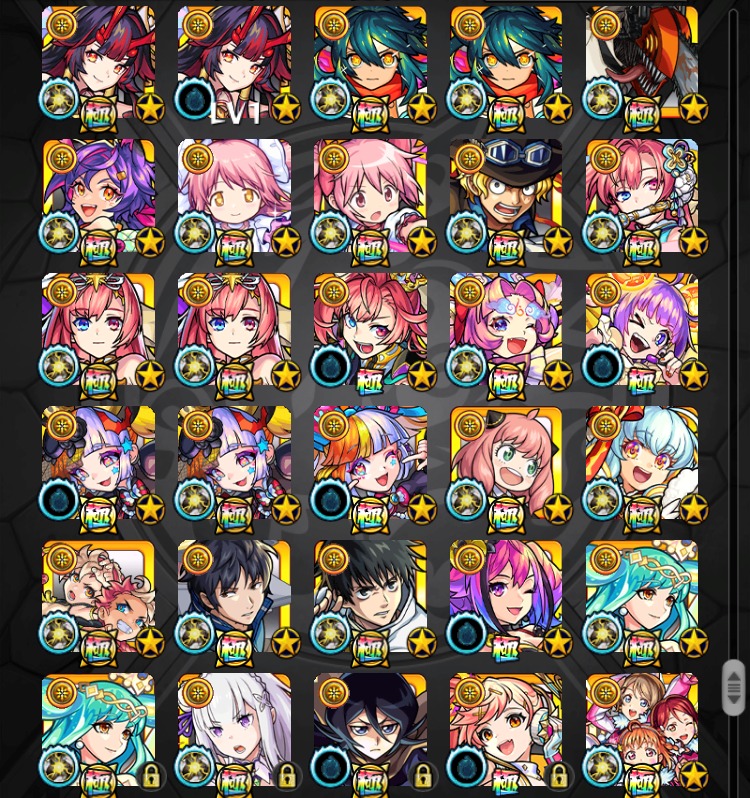The height and width of the screenshot is (798, 750).
Task: Select the locked black-haired character in dark outfit
Action: point(371,730)
